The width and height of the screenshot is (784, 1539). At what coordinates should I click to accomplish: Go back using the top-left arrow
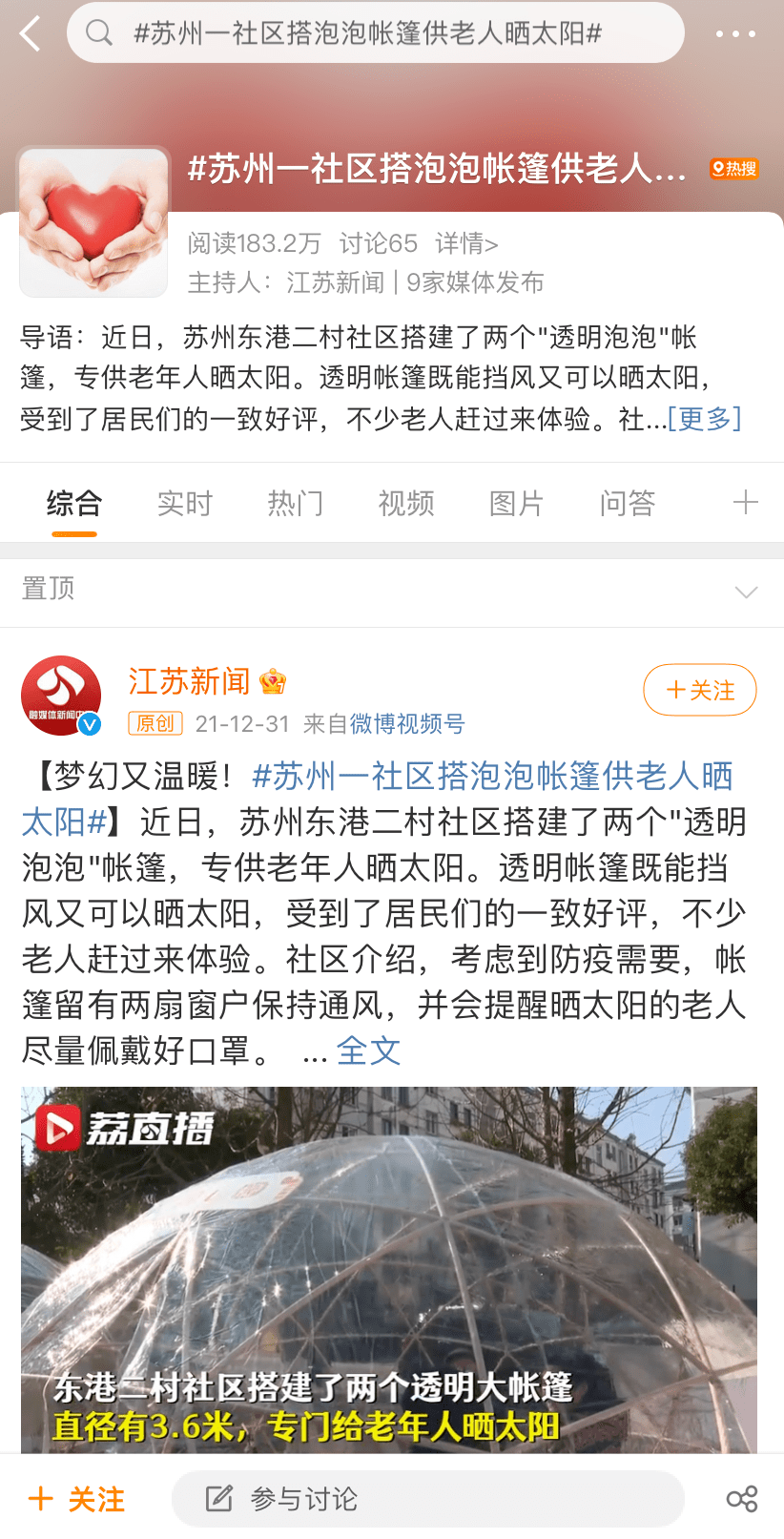(x=31, y=34)
